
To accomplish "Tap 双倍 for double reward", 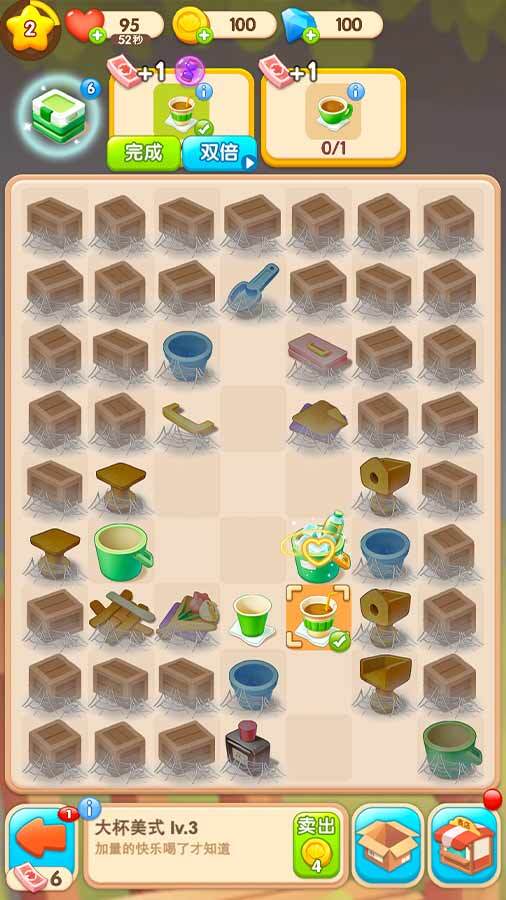I will (220, 153).
